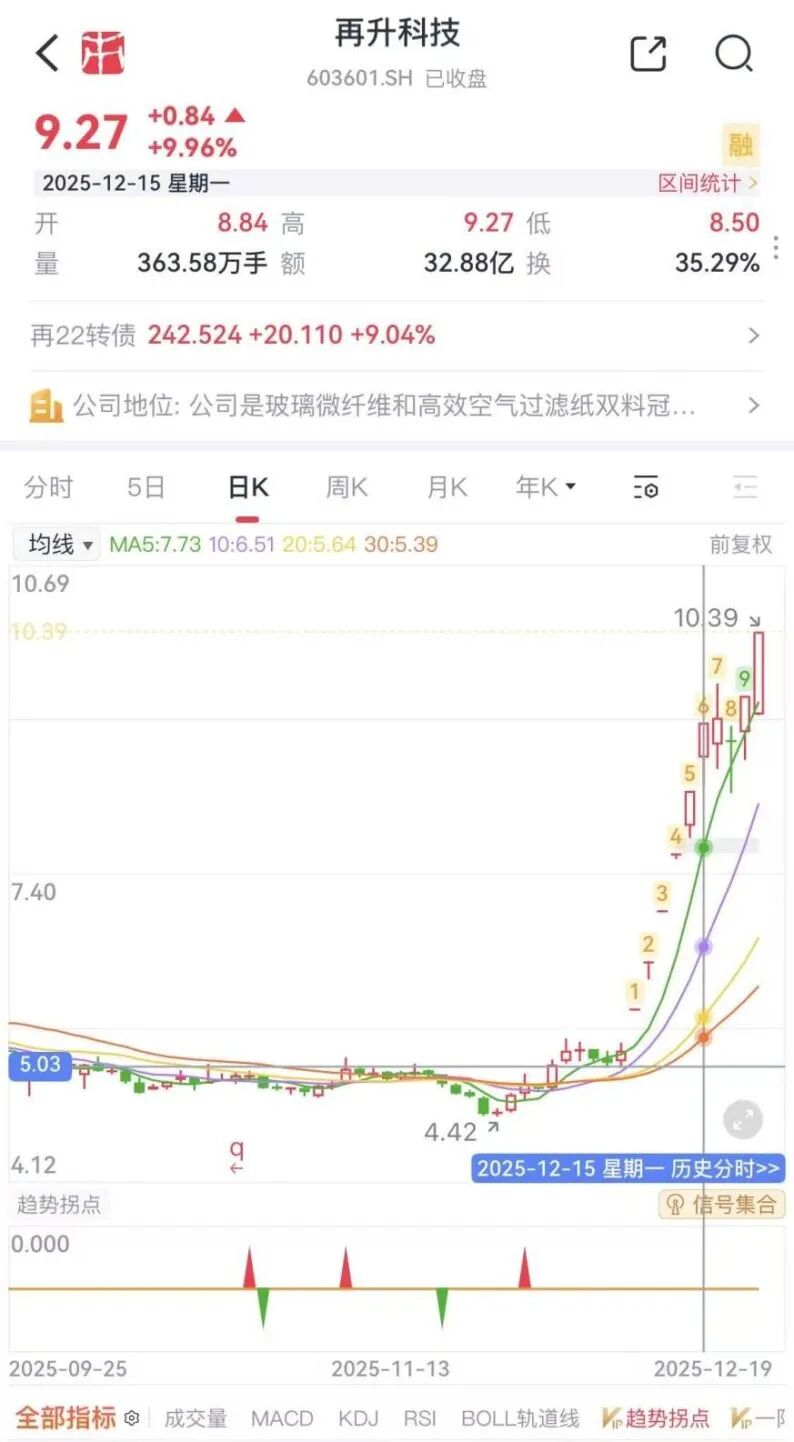This screenshot has width=794, height=1442.
Task: Switch indicator to MACD
Action: (x=282, y=1418)
